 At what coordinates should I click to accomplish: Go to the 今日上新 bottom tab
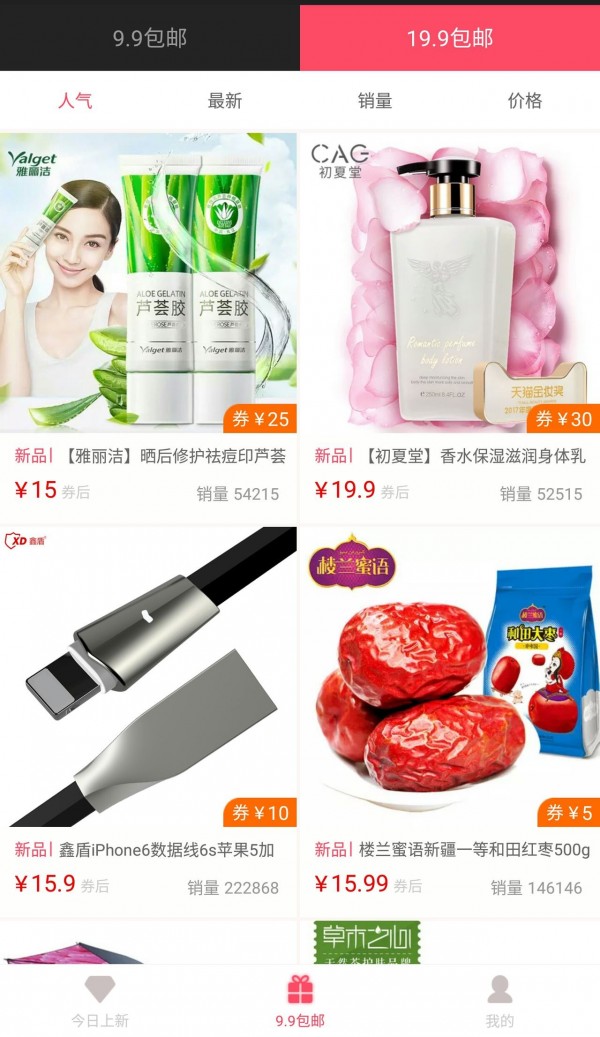pyautogui.click(x=100, y=1001)
